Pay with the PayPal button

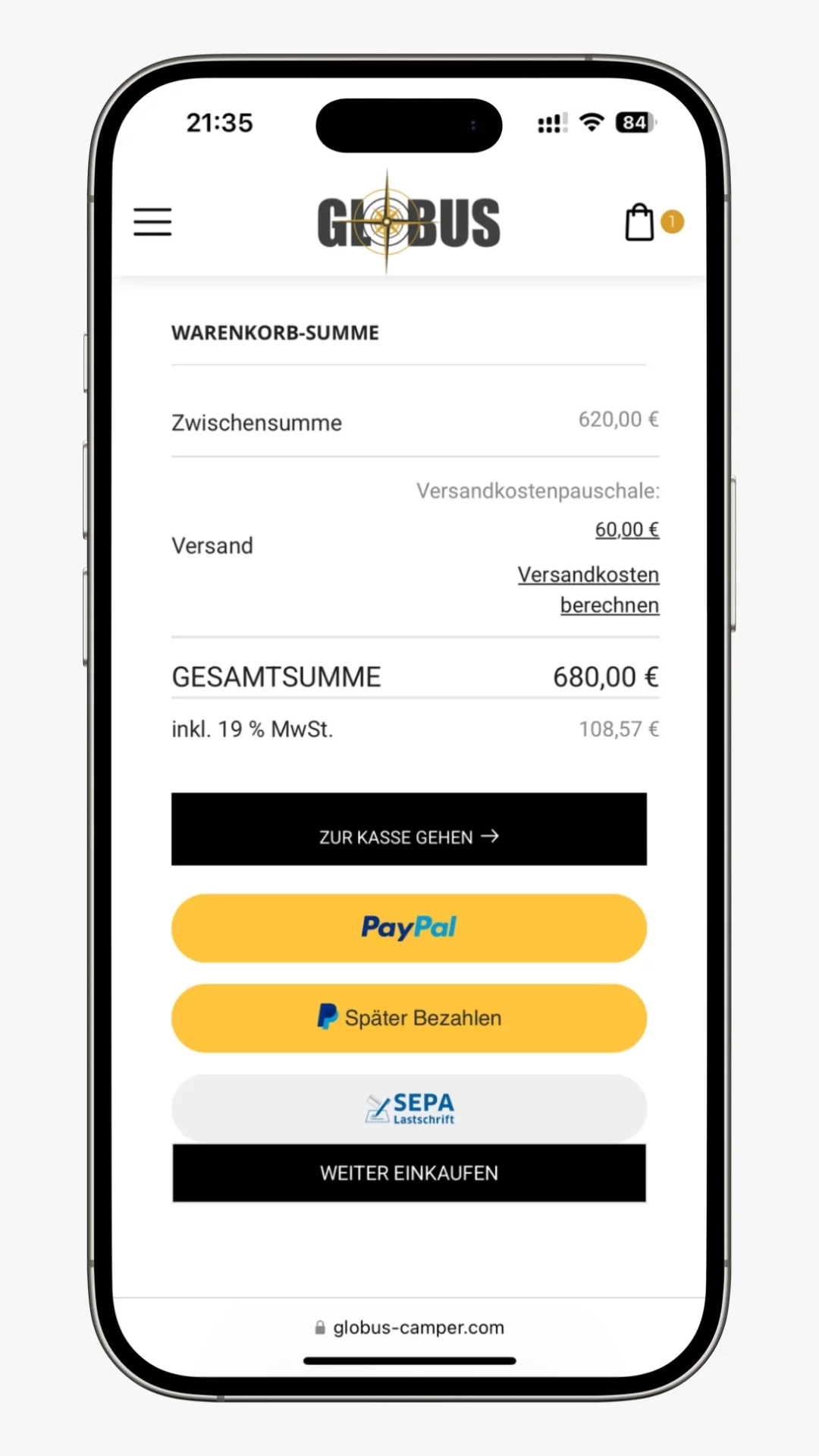tap(409, 928)
